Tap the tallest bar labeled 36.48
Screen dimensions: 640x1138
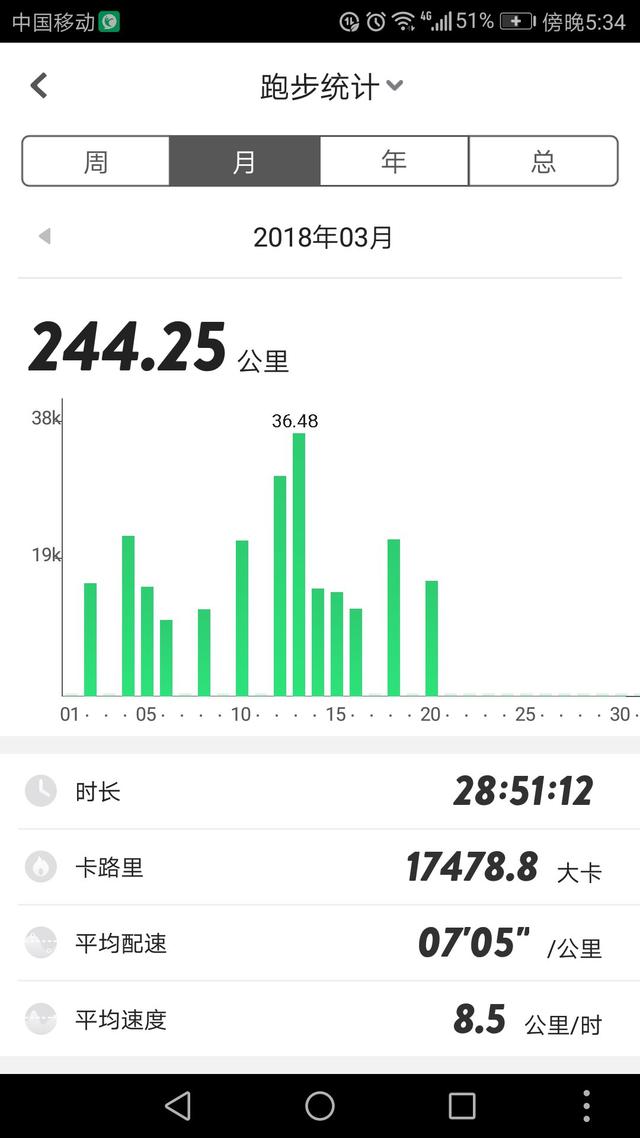pyautogui.click(x=299, y=564)
